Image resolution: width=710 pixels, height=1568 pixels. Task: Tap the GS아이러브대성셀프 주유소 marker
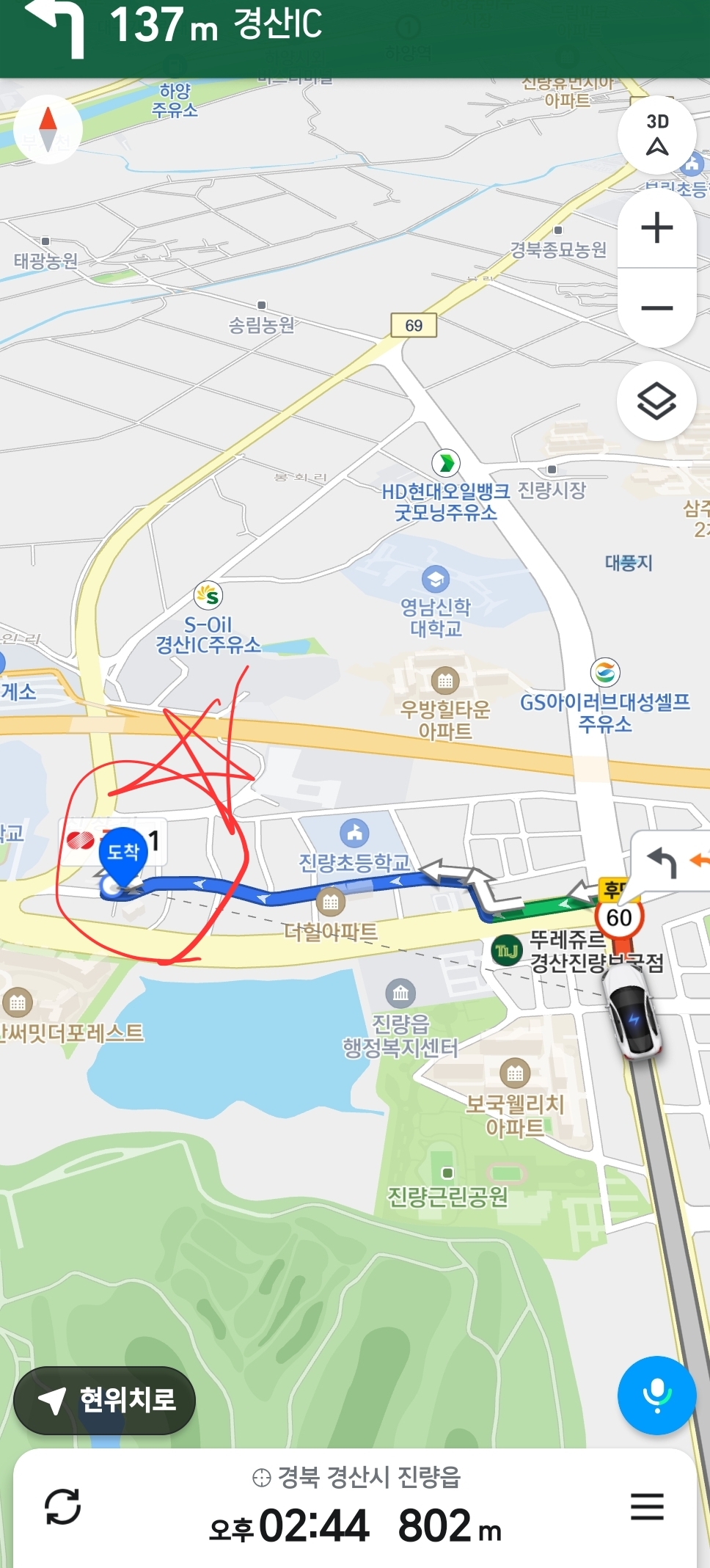coord(605,672)
